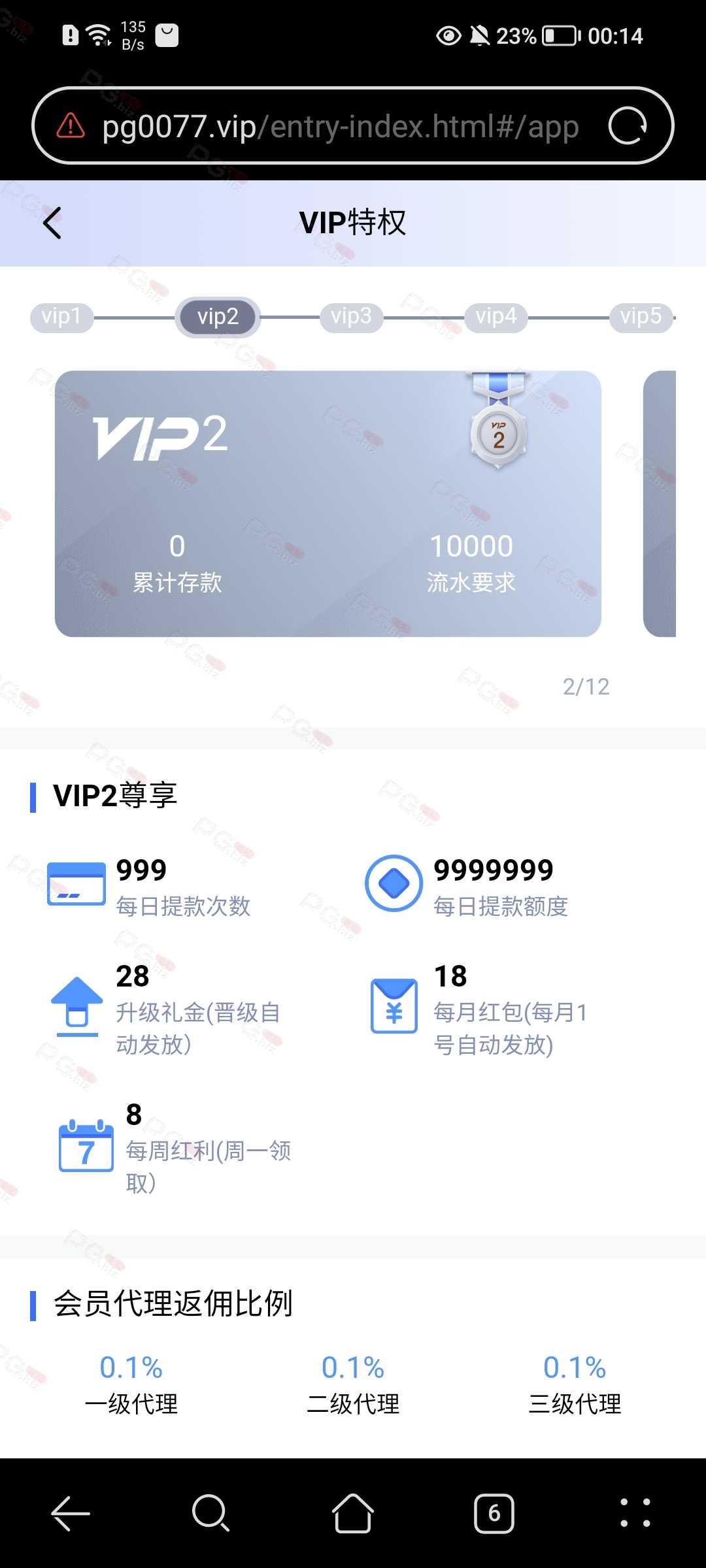Reload the page with the refresh icon
The image size is (706, 1568).
coord(628,125)
